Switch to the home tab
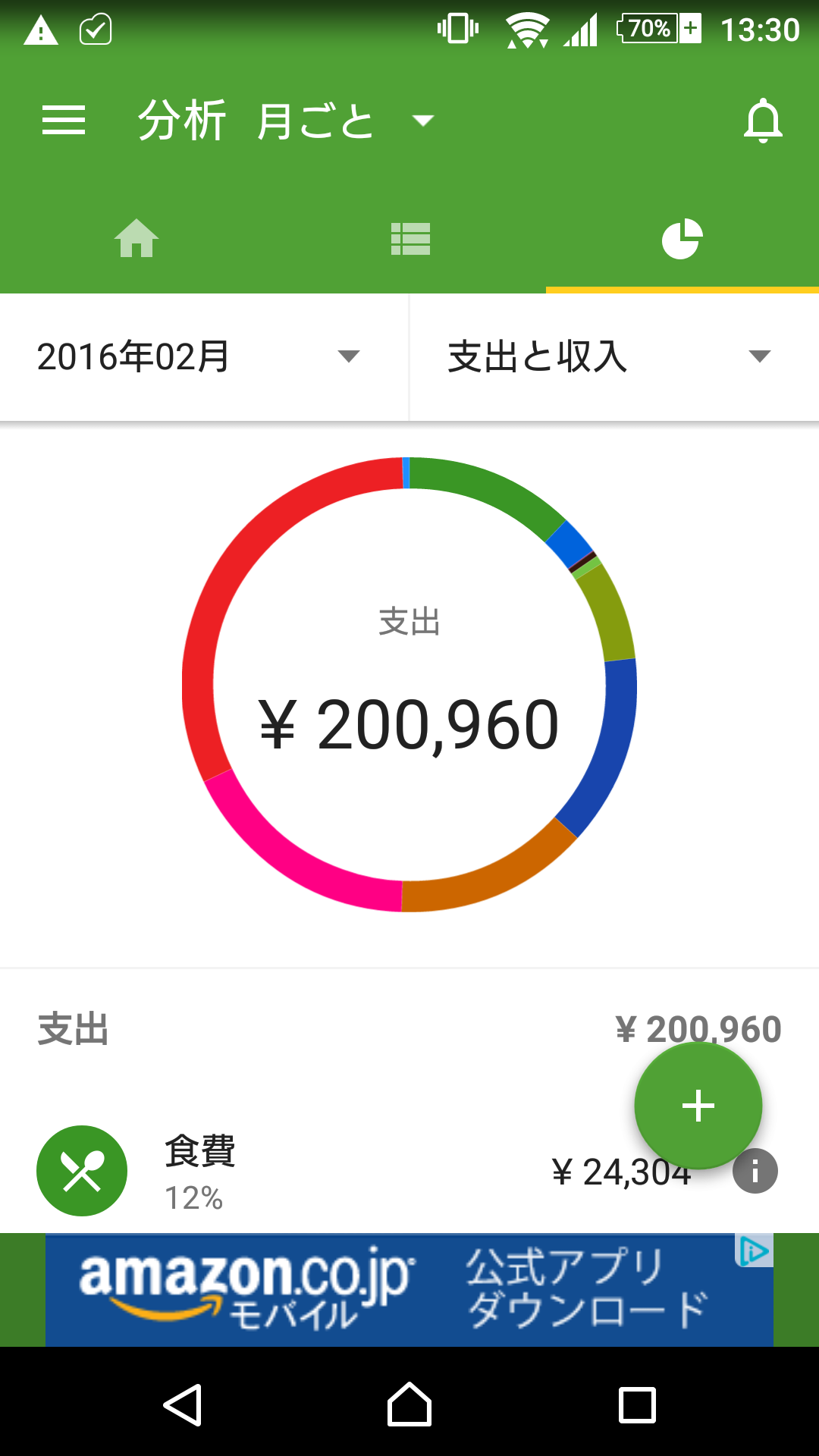The image size is (819, 1456). 136,240
